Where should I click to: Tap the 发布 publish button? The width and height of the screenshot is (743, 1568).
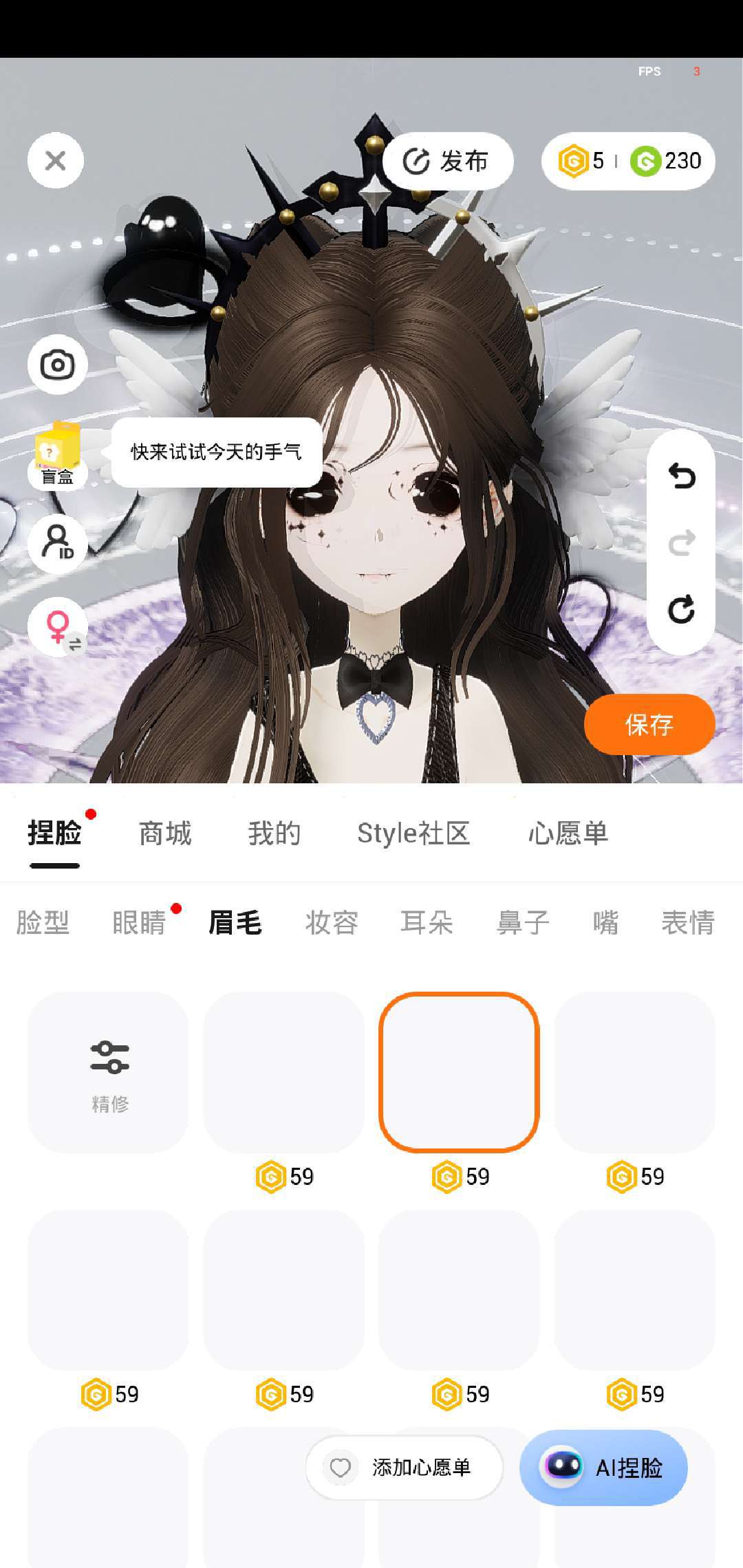(447, 162)
